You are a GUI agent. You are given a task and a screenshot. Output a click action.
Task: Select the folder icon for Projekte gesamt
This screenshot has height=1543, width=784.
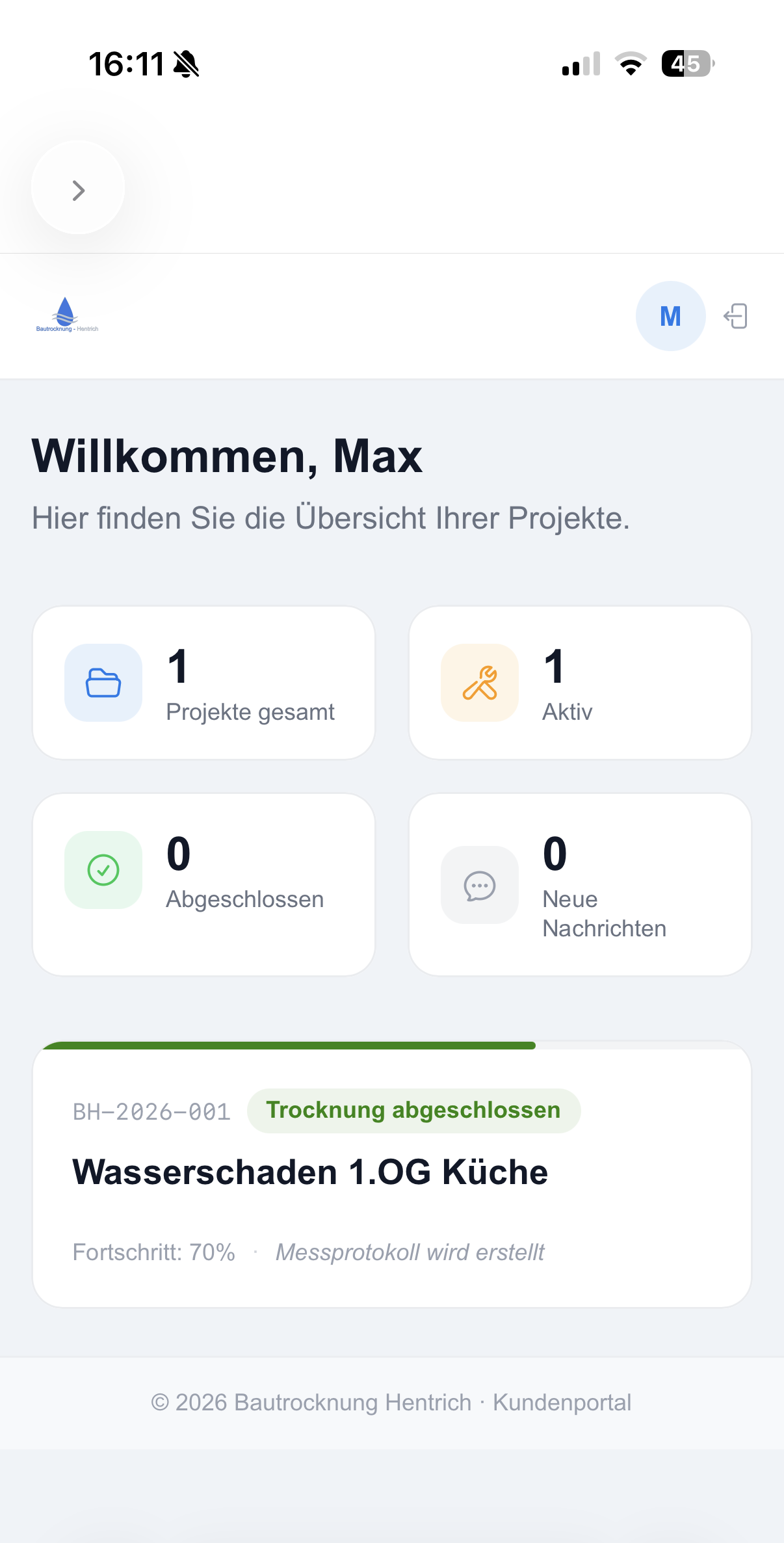(x=103, y=682)
